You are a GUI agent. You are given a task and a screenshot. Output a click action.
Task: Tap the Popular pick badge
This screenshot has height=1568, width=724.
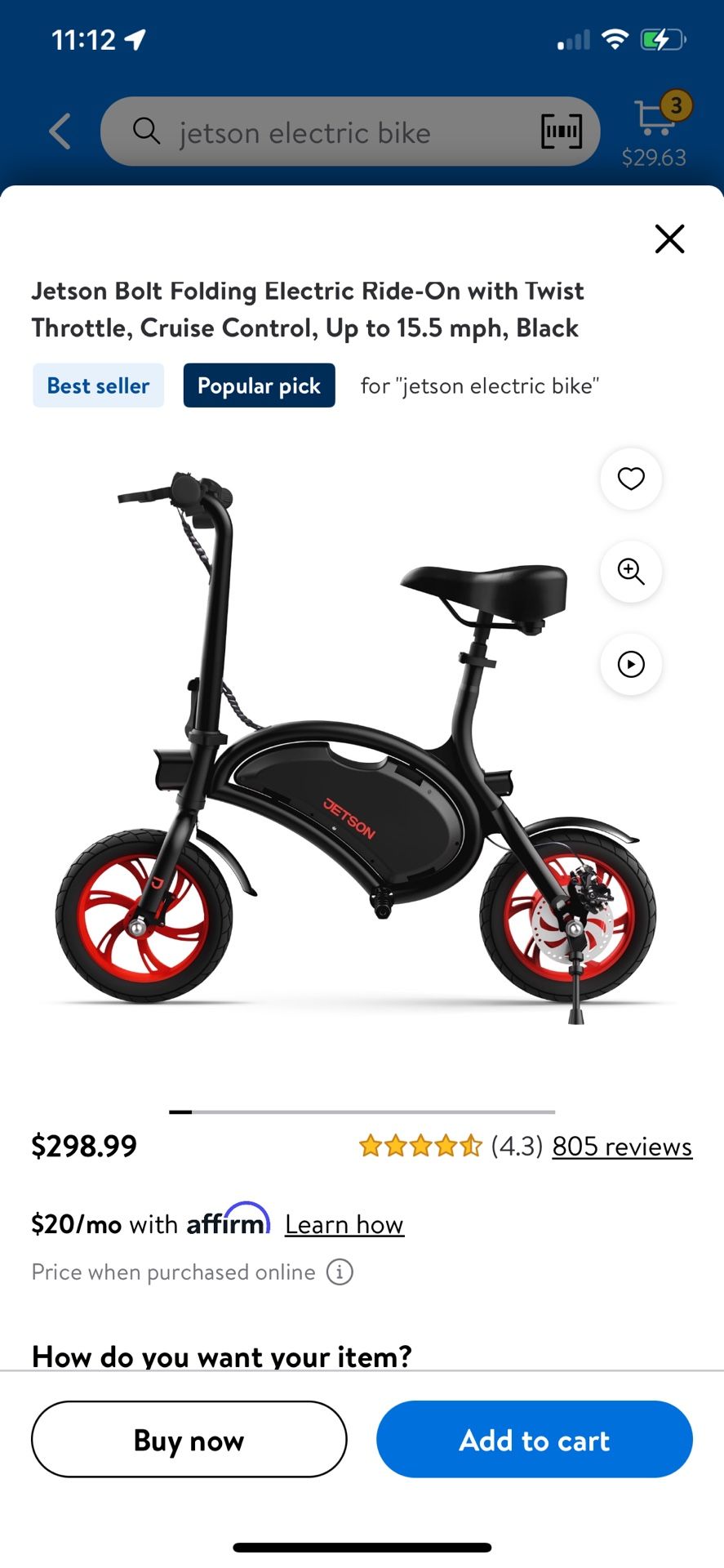pos(259,385)
